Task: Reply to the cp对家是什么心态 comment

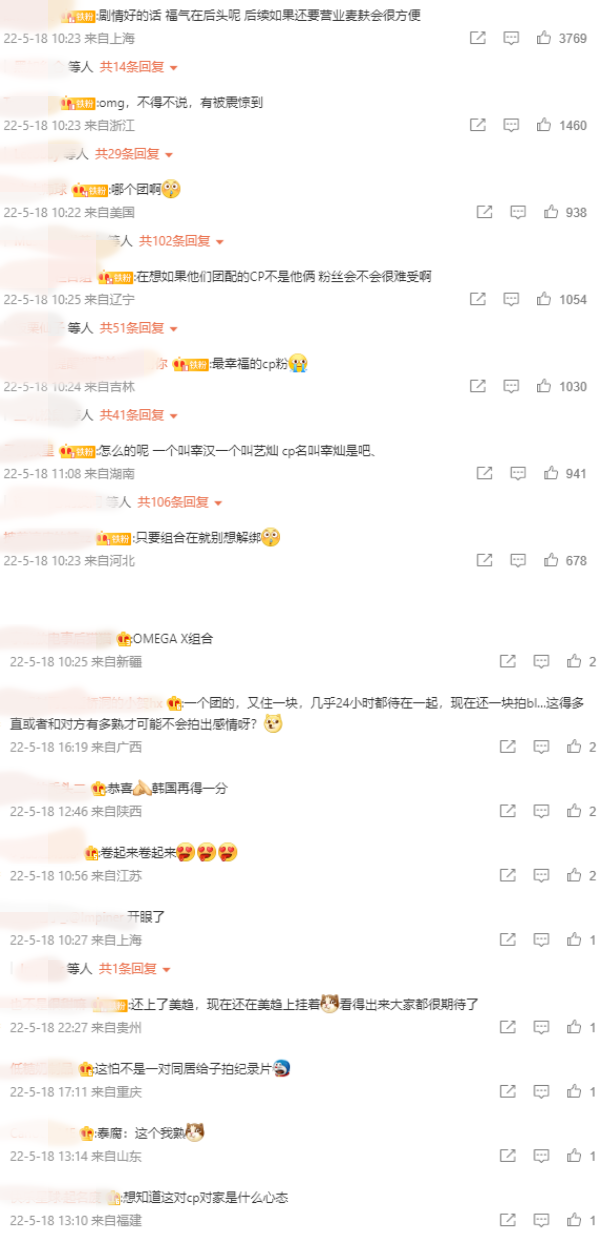Action: pos(541,1220)
